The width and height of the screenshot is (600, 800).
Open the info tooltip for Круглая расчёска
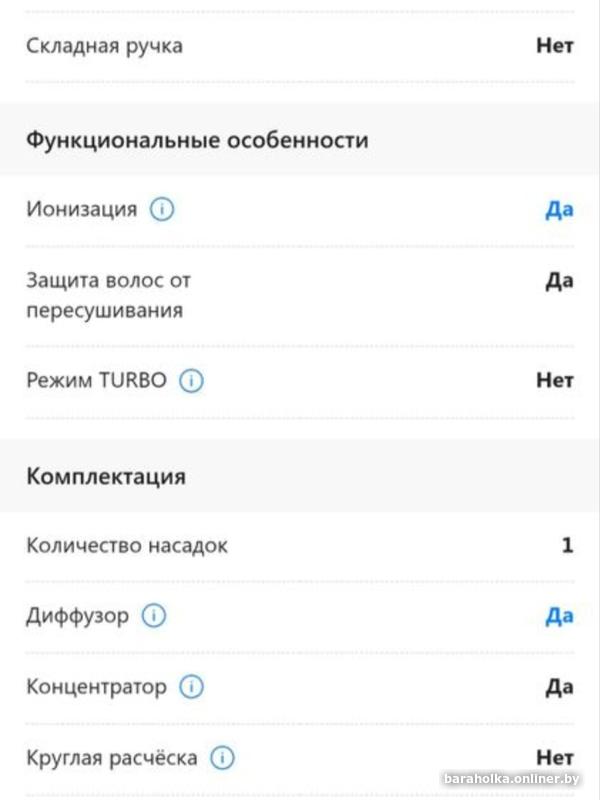point(222,758)
